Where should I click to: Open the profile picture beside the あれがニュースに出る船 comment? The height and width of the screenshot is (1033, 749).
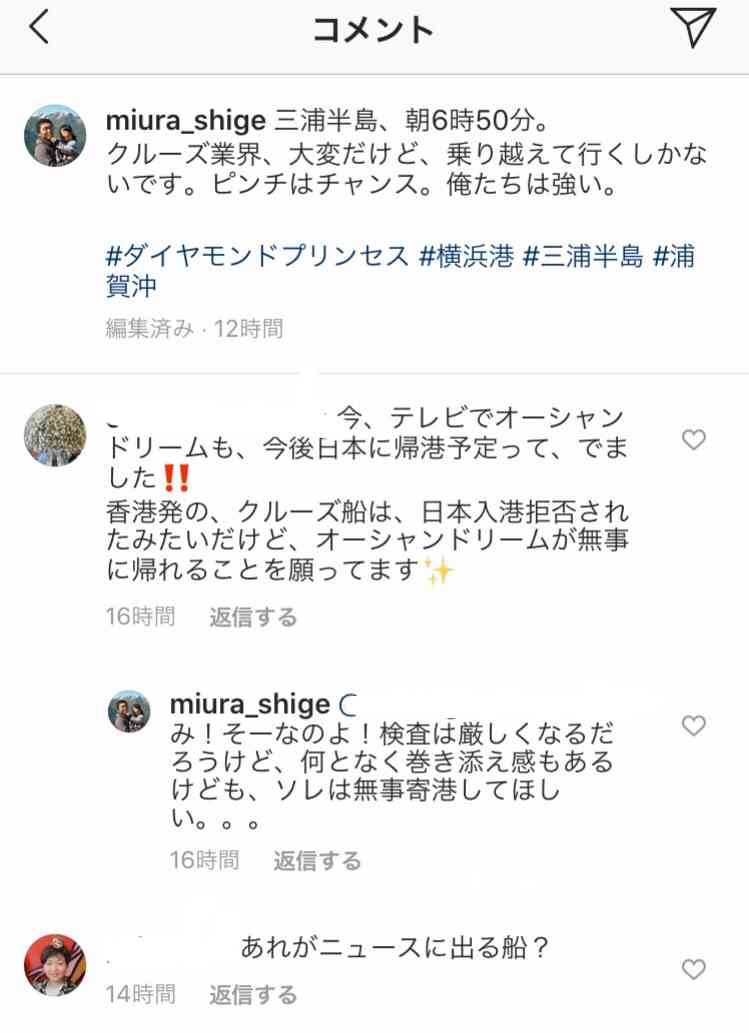(55, 965)
